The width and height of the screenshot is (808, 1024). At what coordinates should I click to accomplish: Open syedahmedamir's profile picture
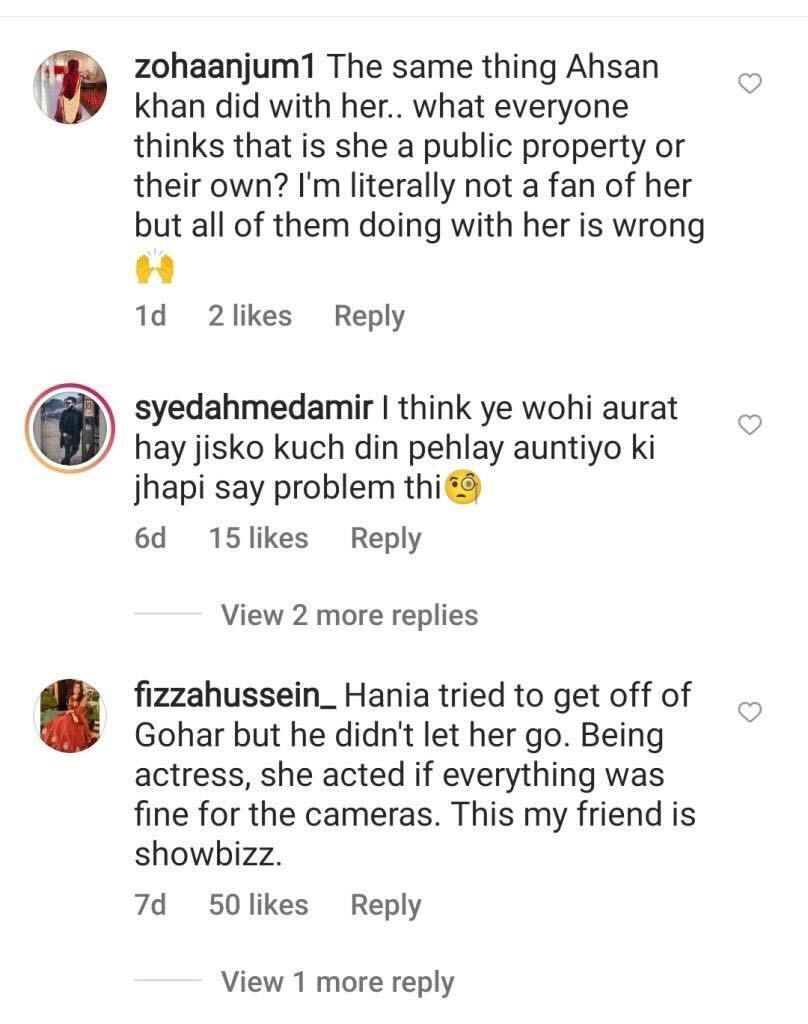pos(70,425)
